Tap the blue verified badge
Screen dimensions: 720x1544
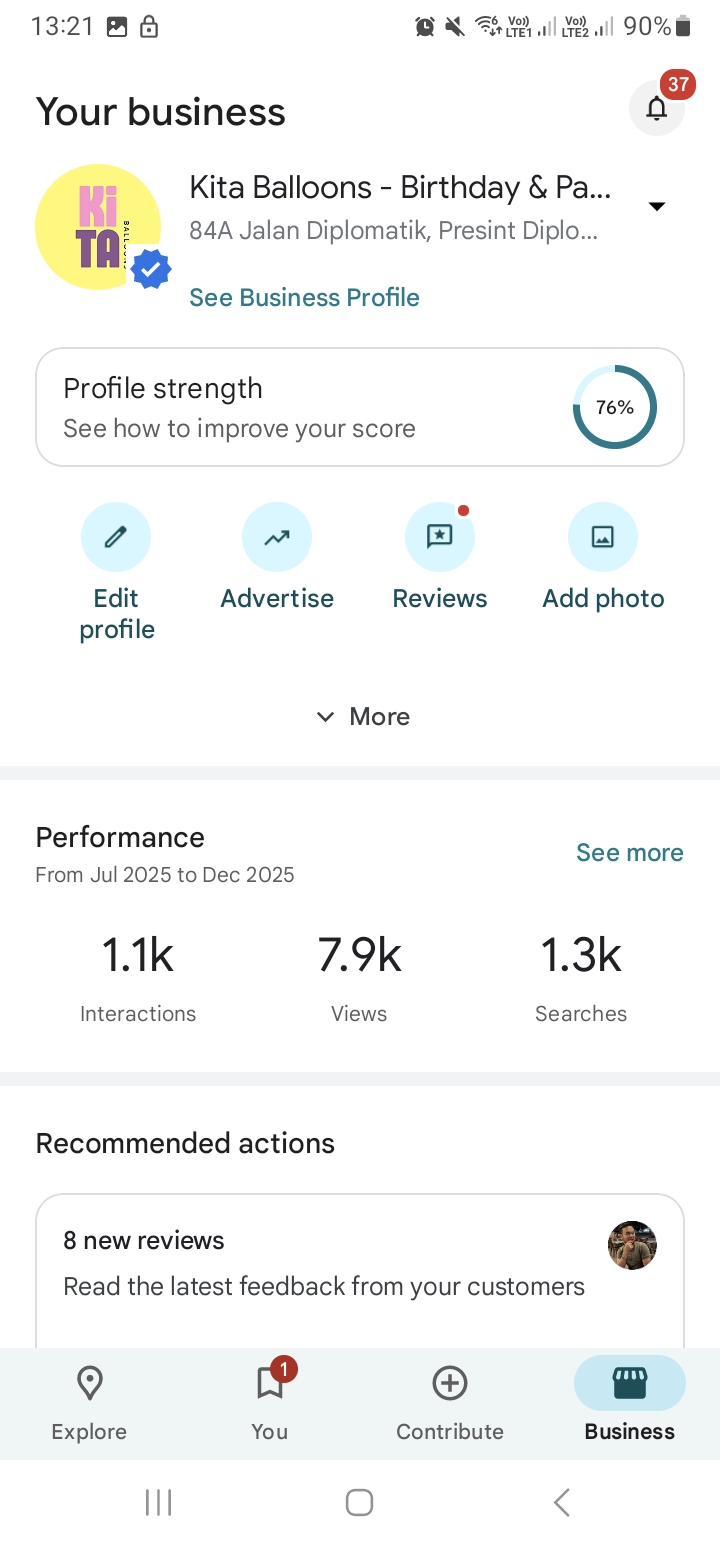tap(151, 268)
